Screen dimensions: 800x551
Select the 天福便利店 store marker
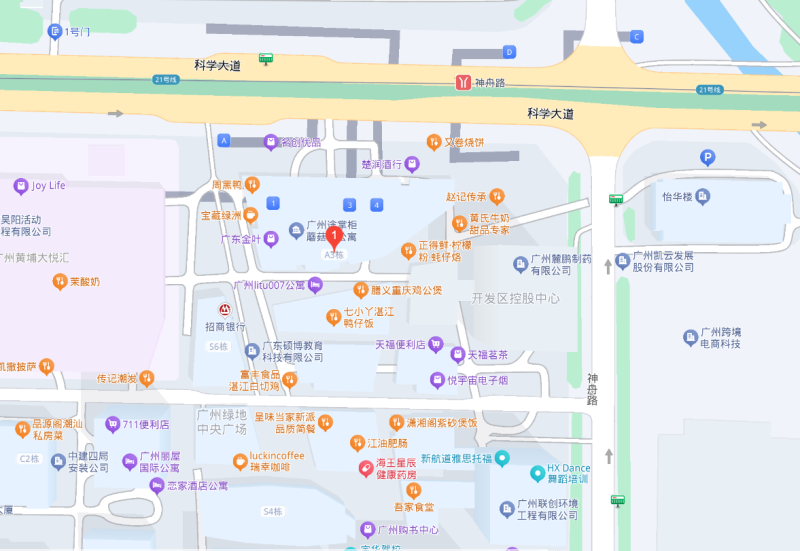pos(436,344)
